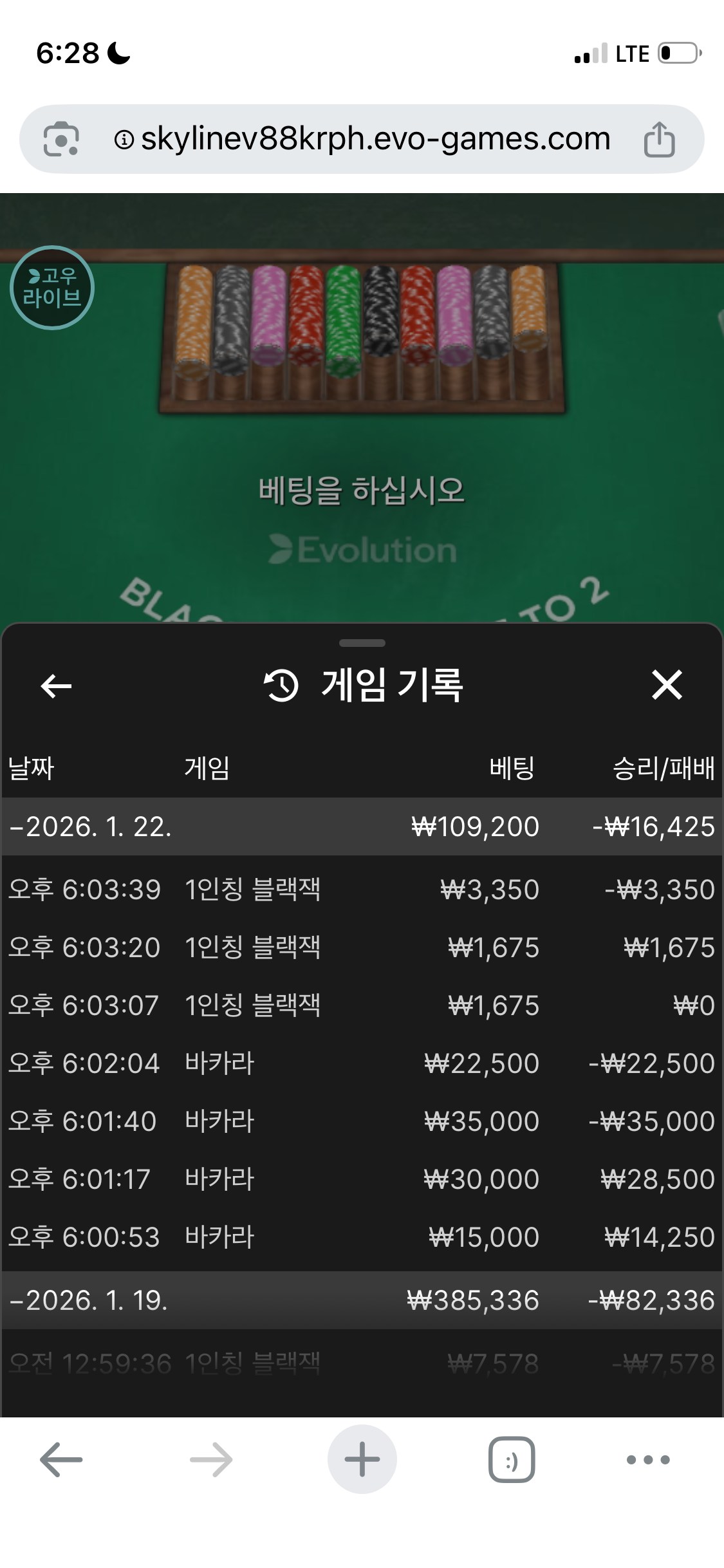Open the 오후 6:02:04 바카라 record
The height and width of the screenshot is (1568, 724).
point(360,1063)
